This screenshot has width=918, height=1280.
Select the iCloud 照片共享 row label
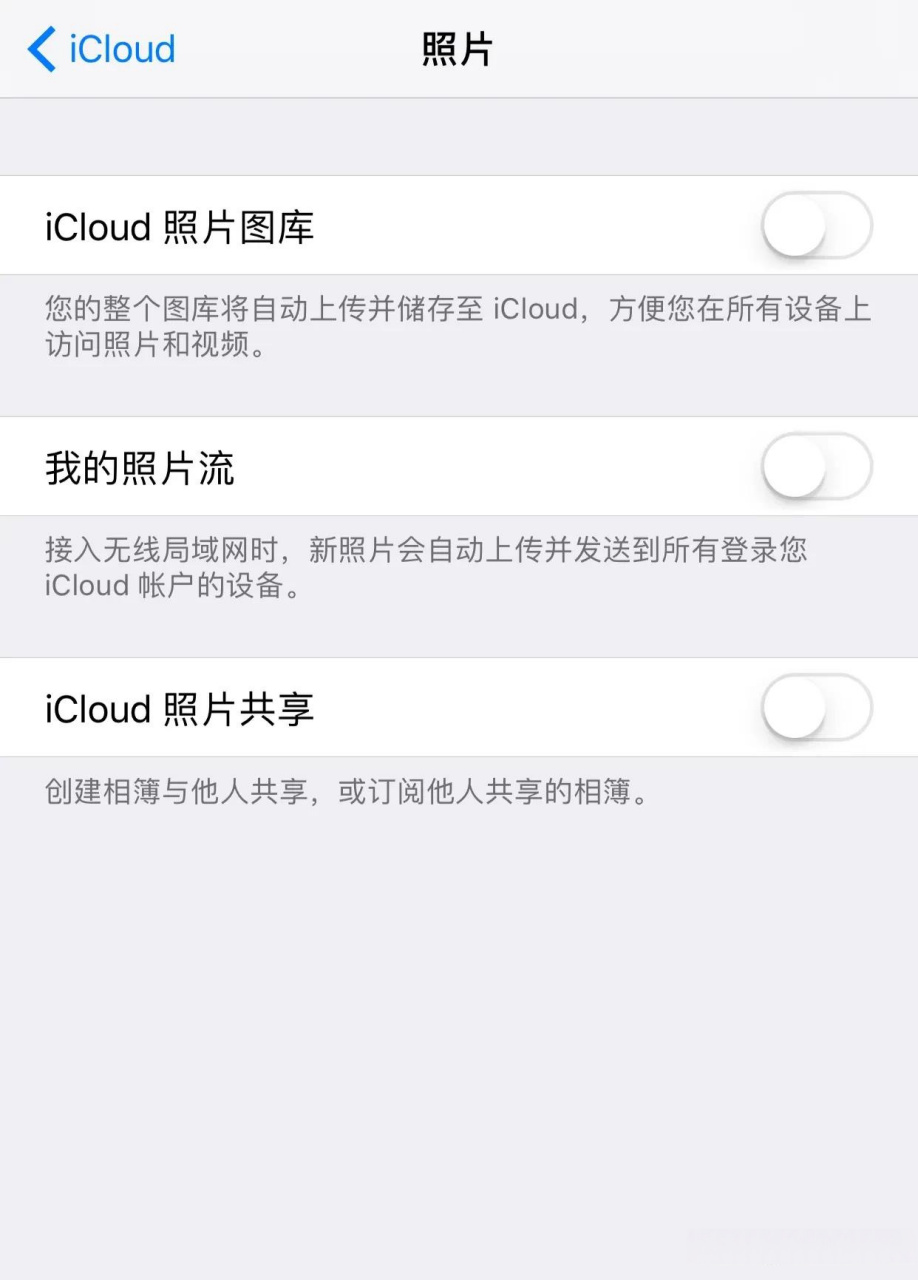pyautogui.click(x=180, y=708)
